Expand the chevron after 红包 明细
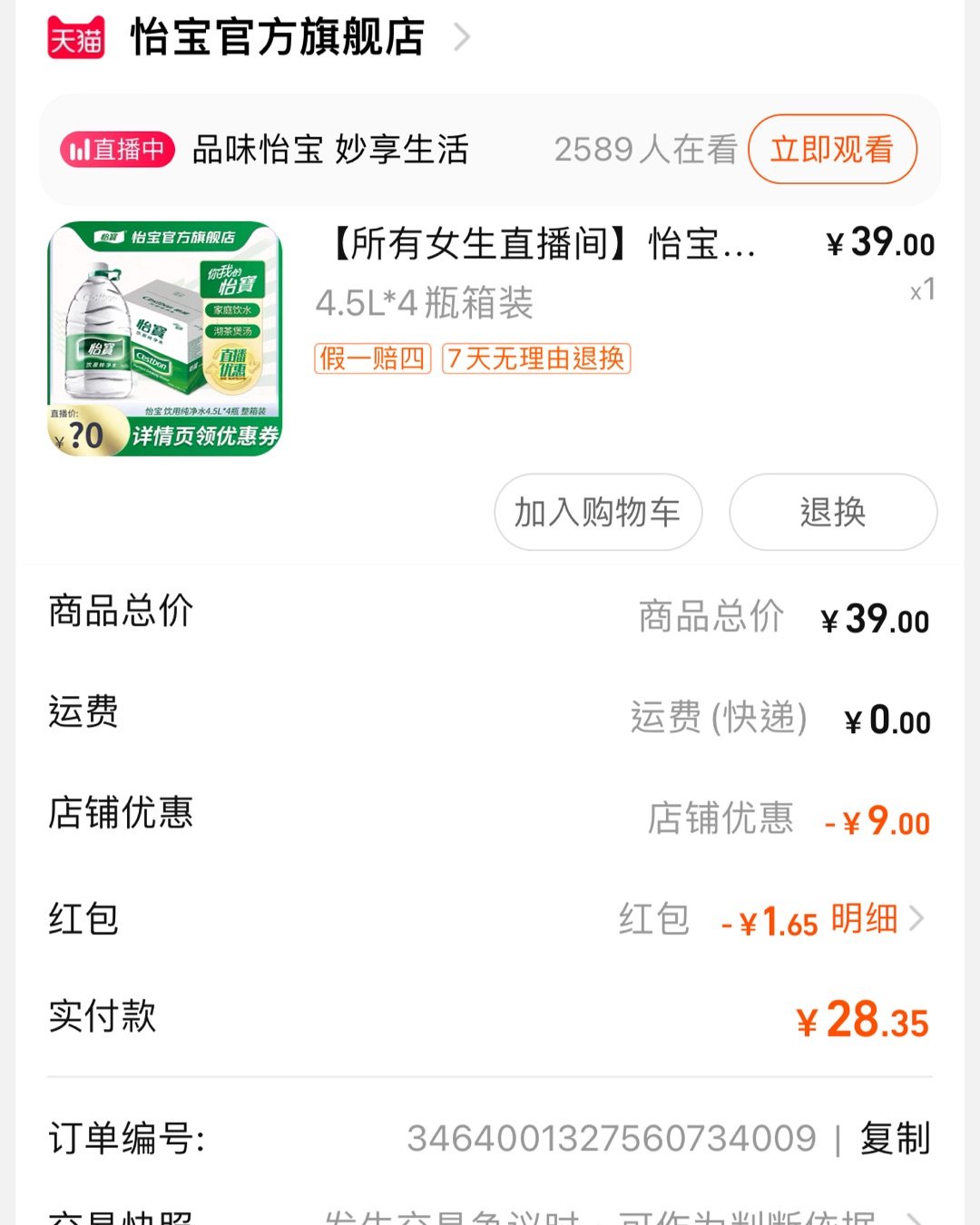This screenshot has height=1225, width=980. pos(916,920)
